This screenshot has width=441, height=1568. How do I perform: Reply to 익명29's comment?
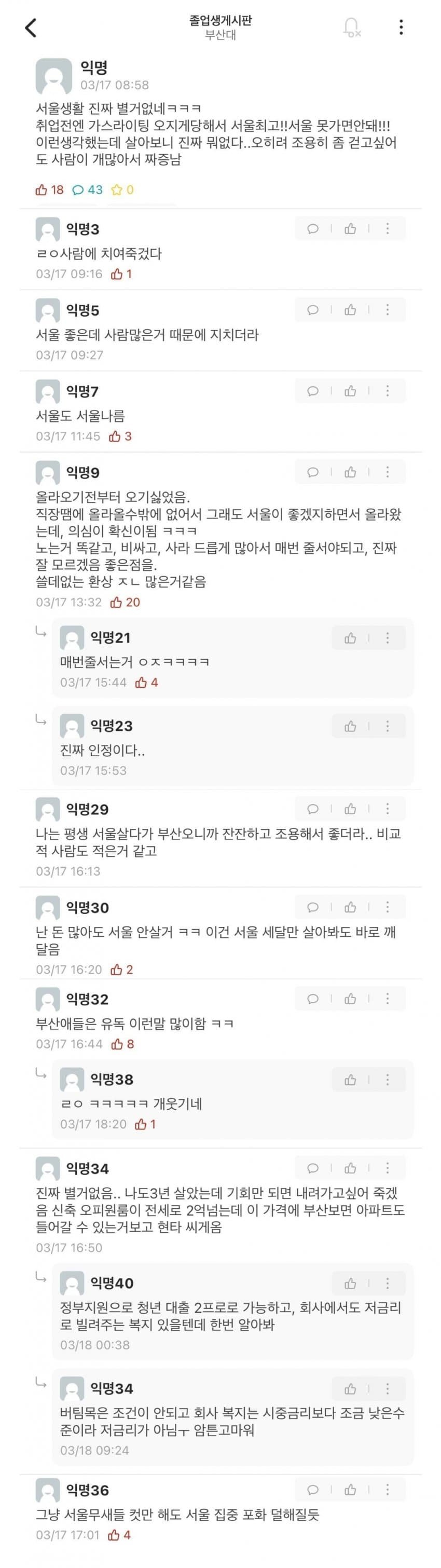coord(313,809)
